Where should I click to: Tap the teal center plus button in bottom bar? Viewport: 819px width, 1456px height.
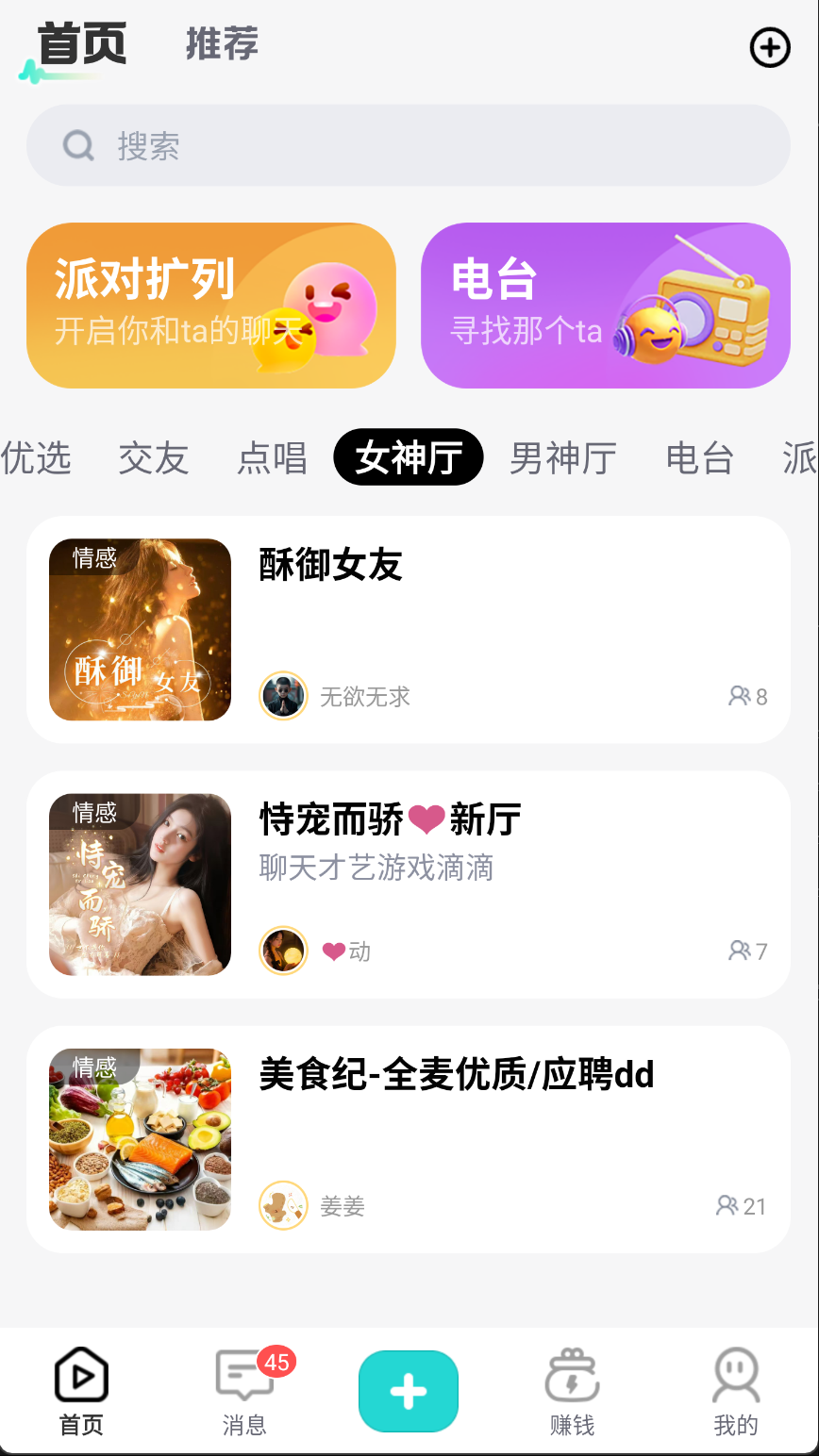[x=408, y=1391]
